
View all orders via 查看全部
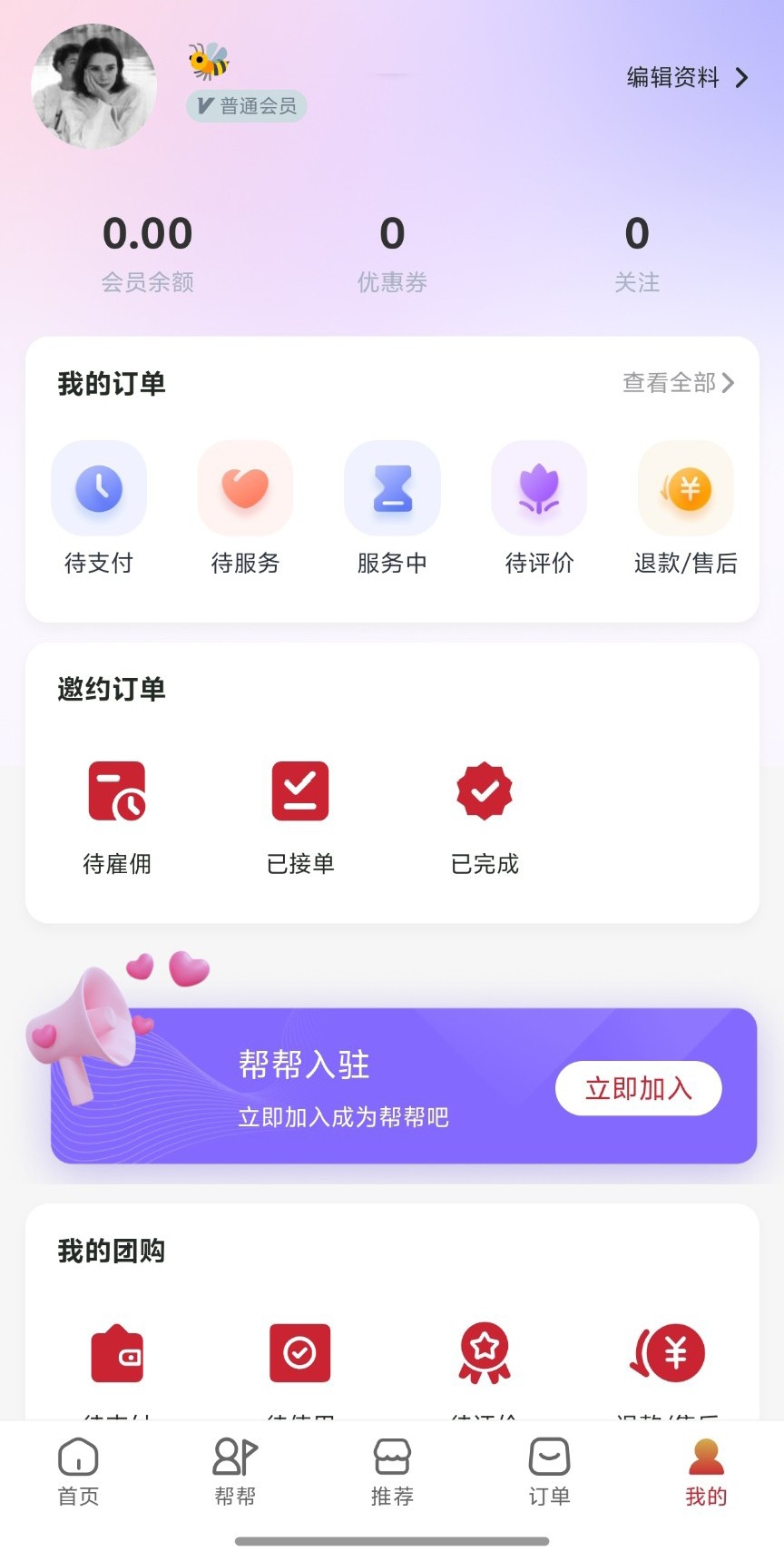tap(677, 383)
